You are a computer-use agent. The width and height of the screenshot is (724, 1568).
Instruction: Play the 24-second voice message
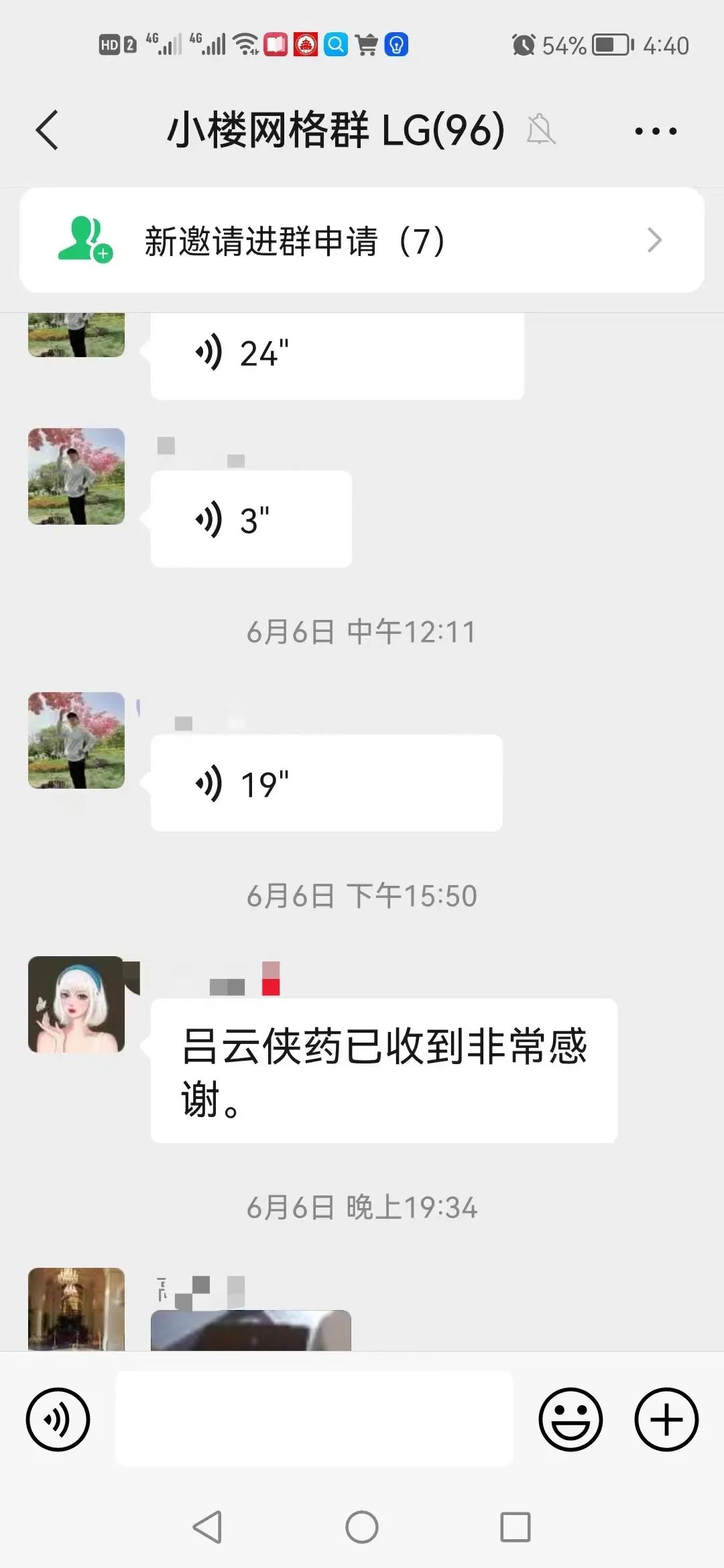pos(337,354)
